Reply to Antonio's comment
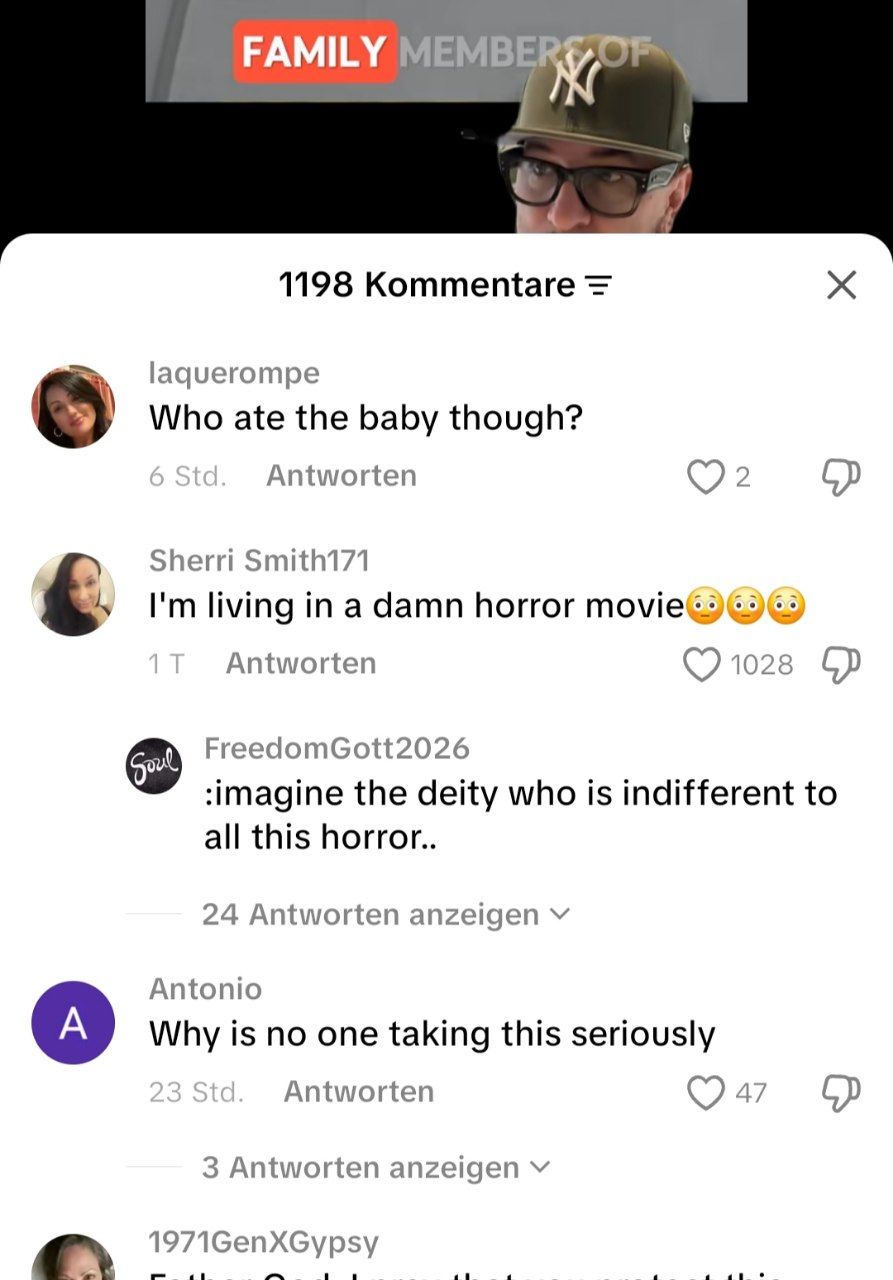893x1280 pixels. [358, 1091]
